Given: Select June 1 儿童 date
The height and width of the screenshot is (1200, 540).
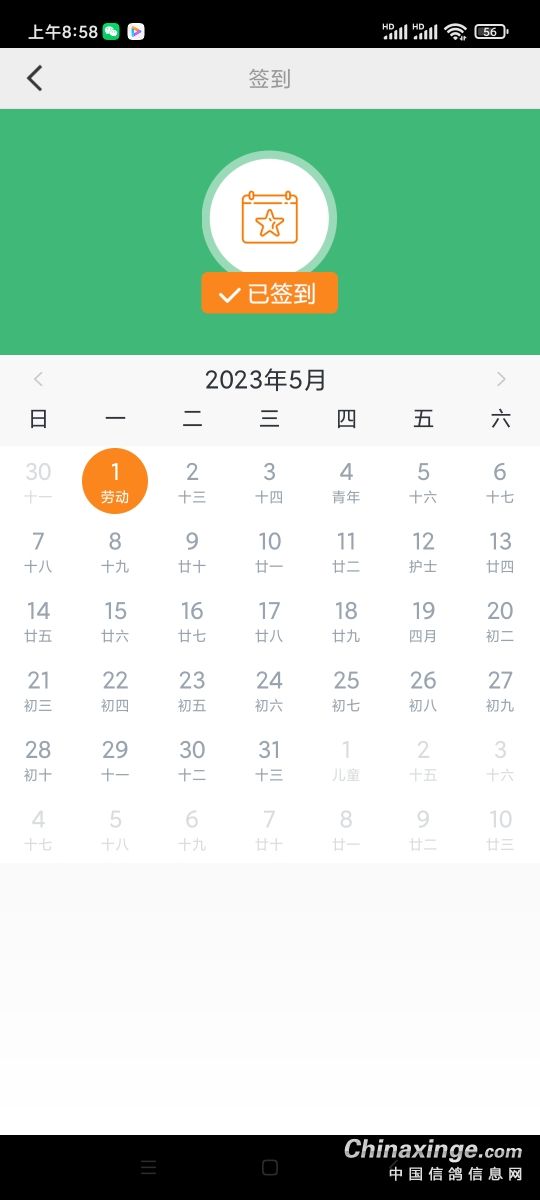Looking at the screenshot, I should click(346, 759).
